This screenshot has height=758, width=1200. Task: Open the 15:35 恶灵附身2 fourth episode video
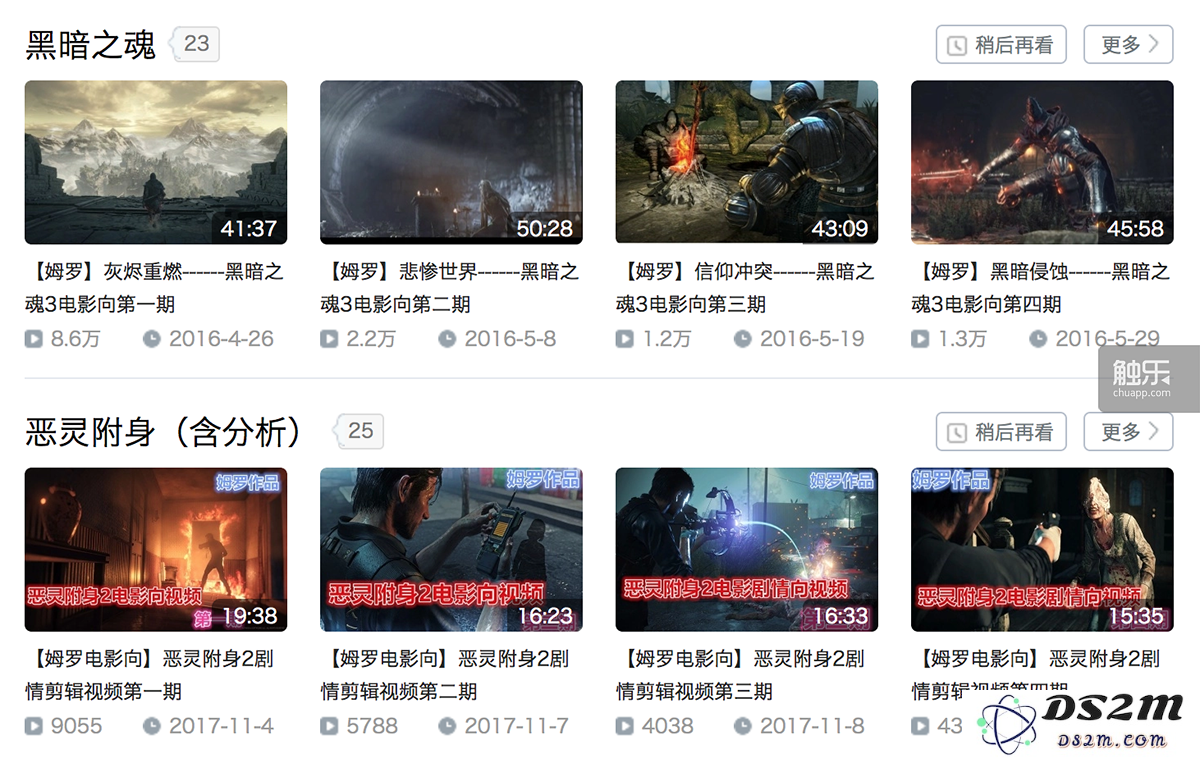(1042, 549)
